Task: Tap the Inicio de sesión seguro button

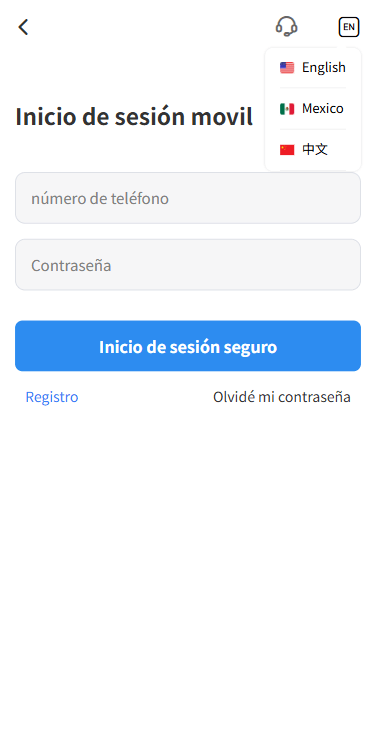Action: [188, 346]
